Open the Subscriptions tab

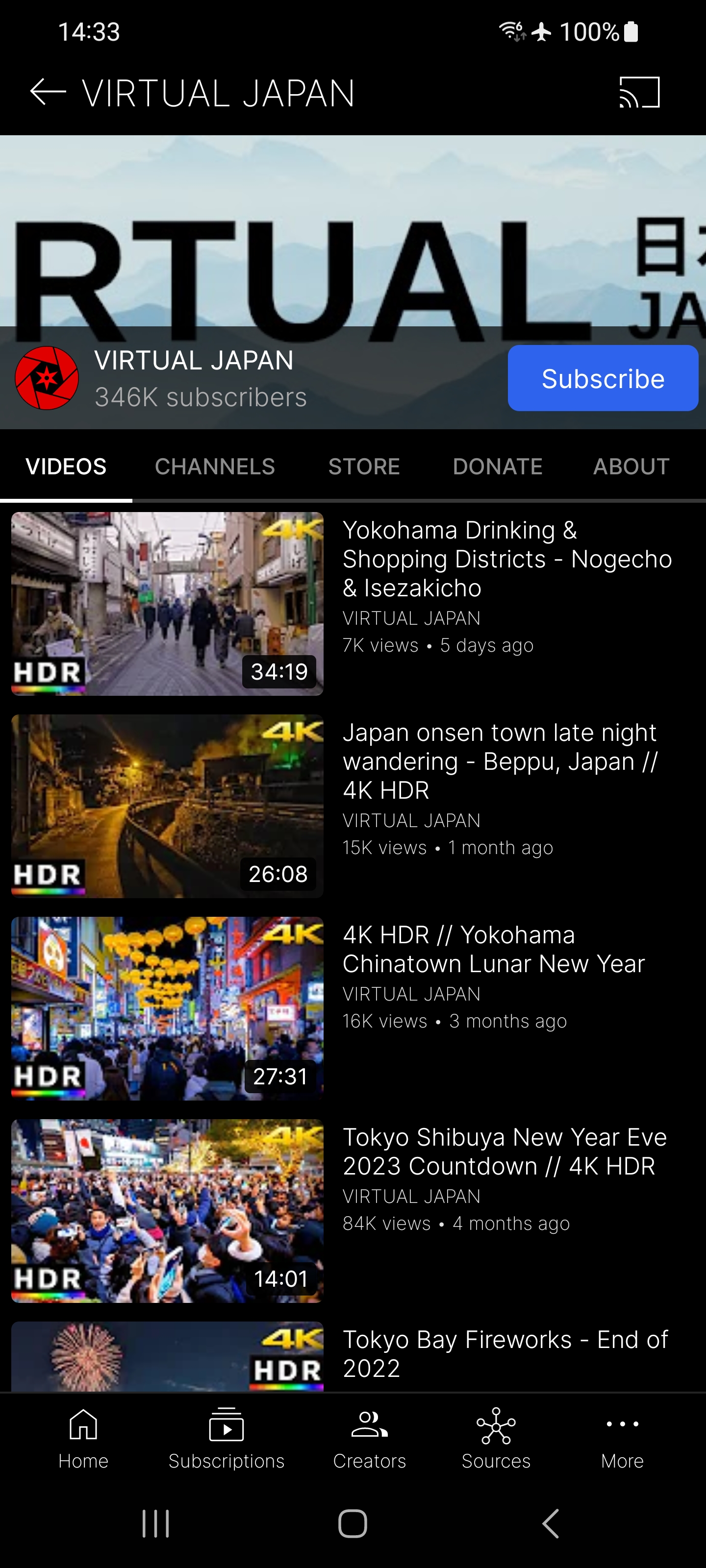pos(227,1439)
